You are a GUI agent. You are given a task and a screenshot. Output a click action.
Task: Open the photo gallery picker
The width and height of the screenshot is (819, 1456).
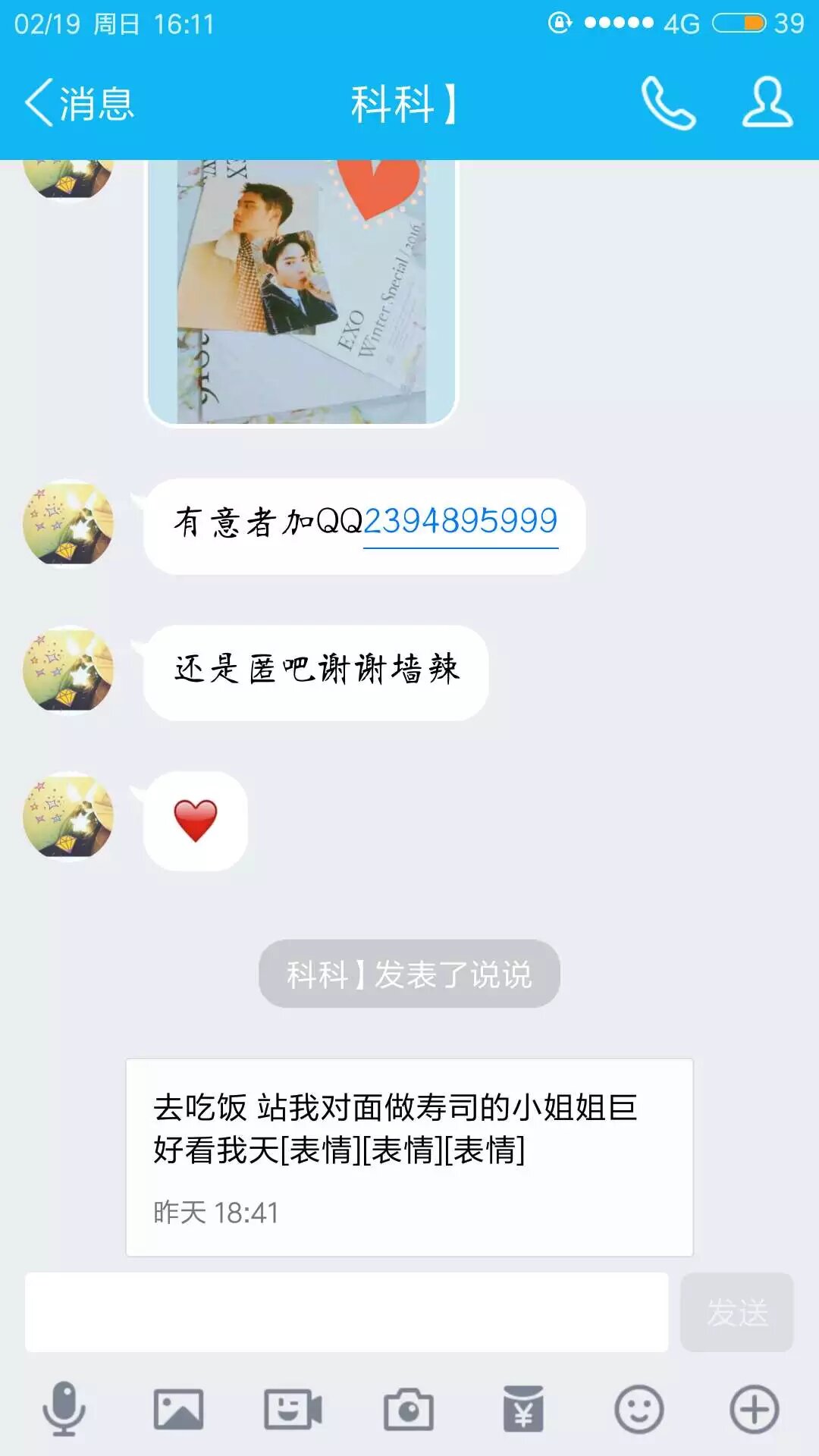click(x=179, y=1410)
